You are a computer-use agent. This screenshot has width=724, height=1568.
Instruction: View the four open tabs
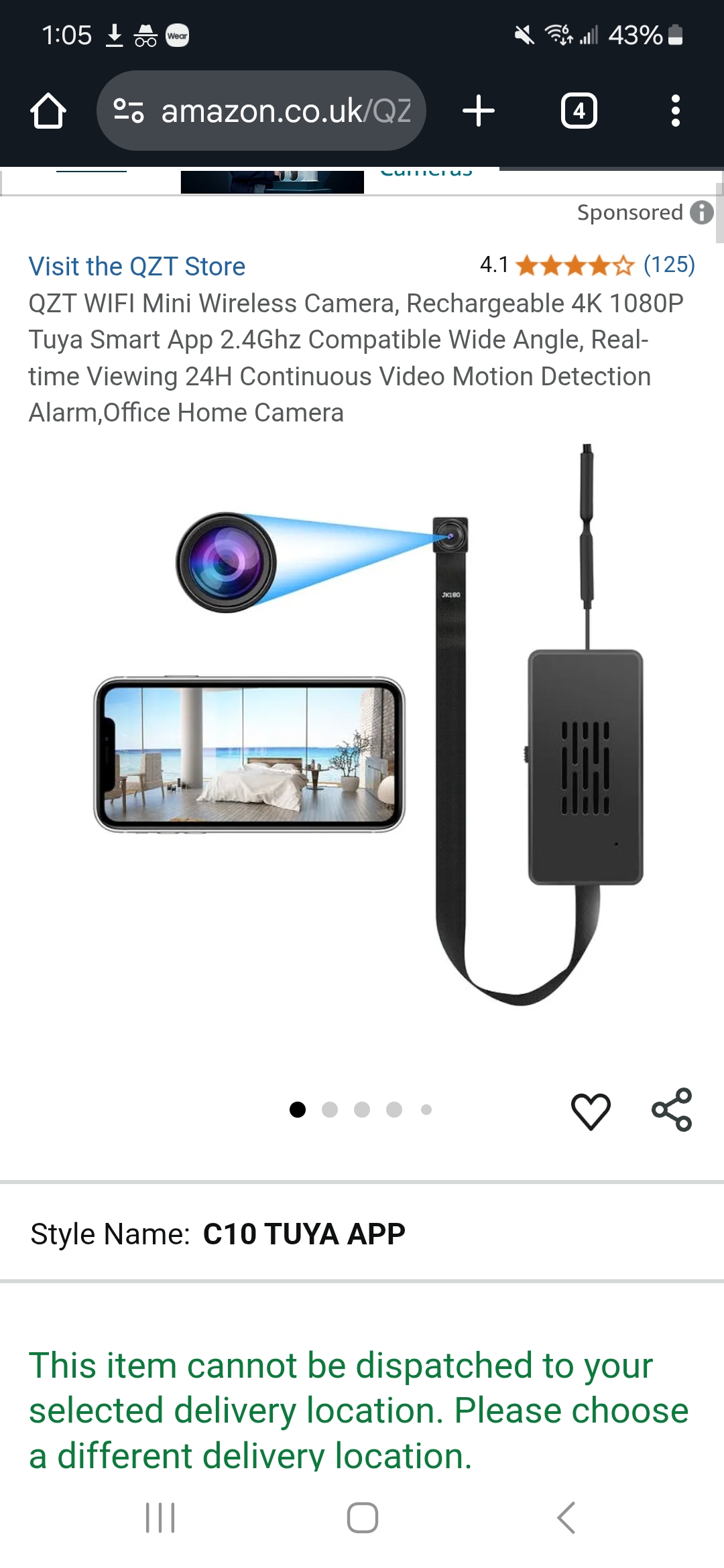point(579,111)
